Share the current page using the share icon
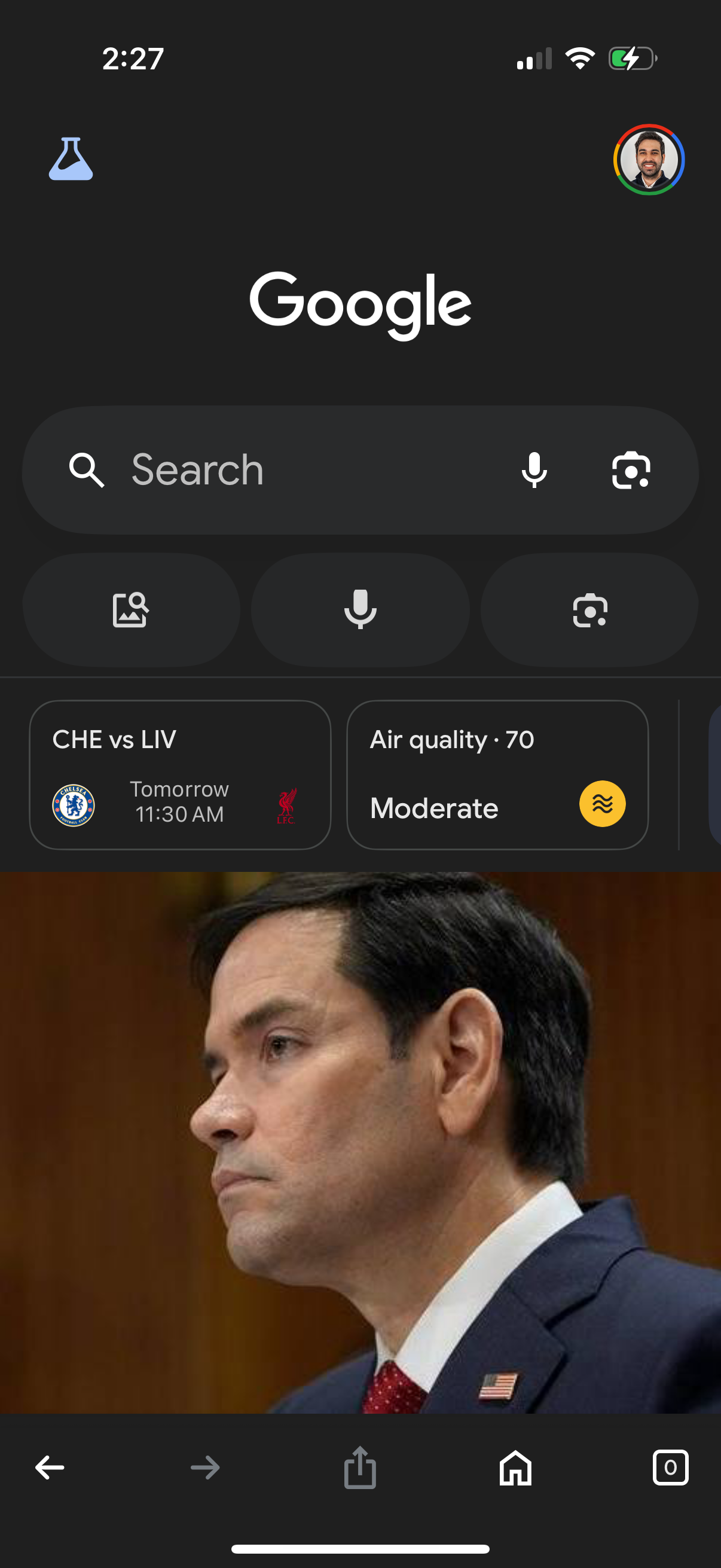The height and width of the screenshot is (1568, 721). click(x=360, y=1467)
